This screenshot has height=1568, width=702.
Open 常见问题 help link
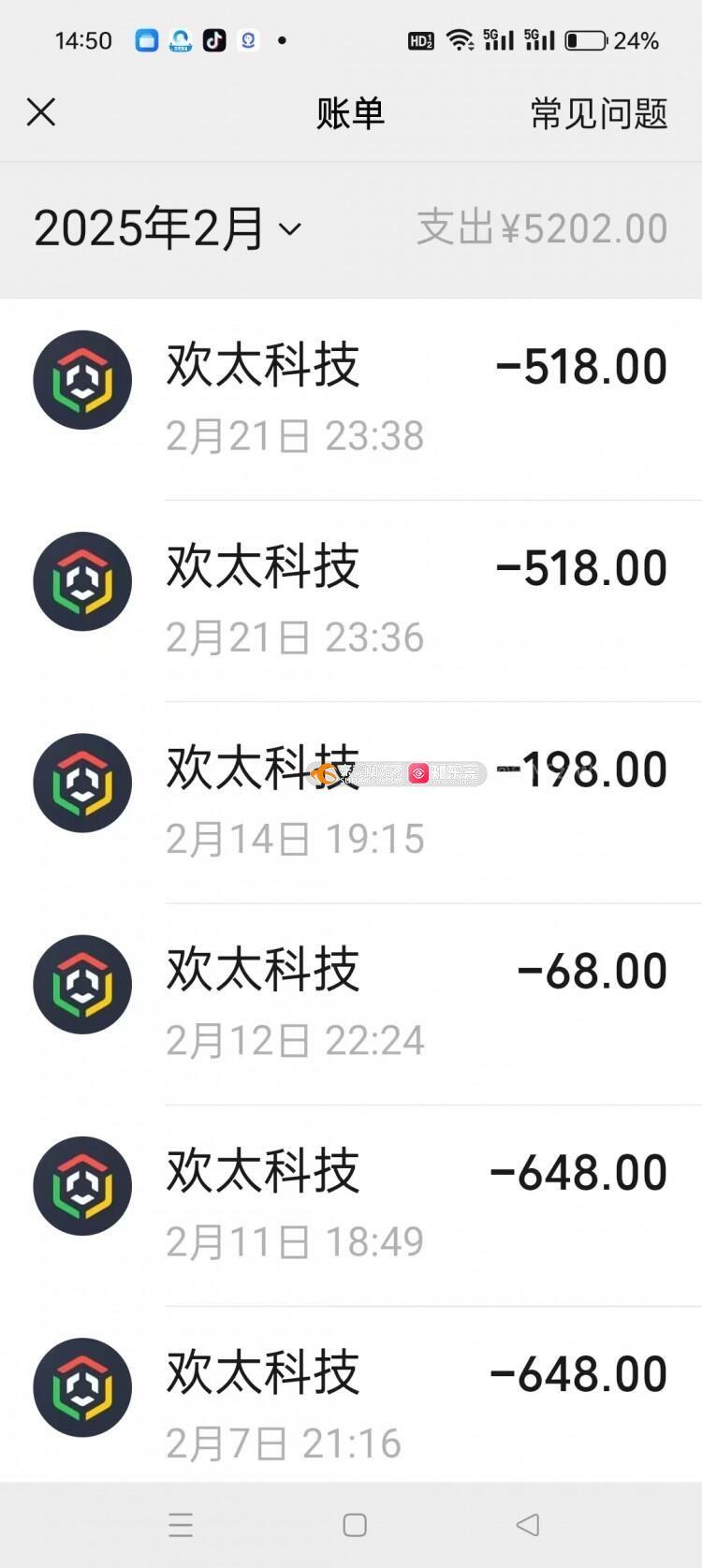pyautogui.click(x=599, y=113)
